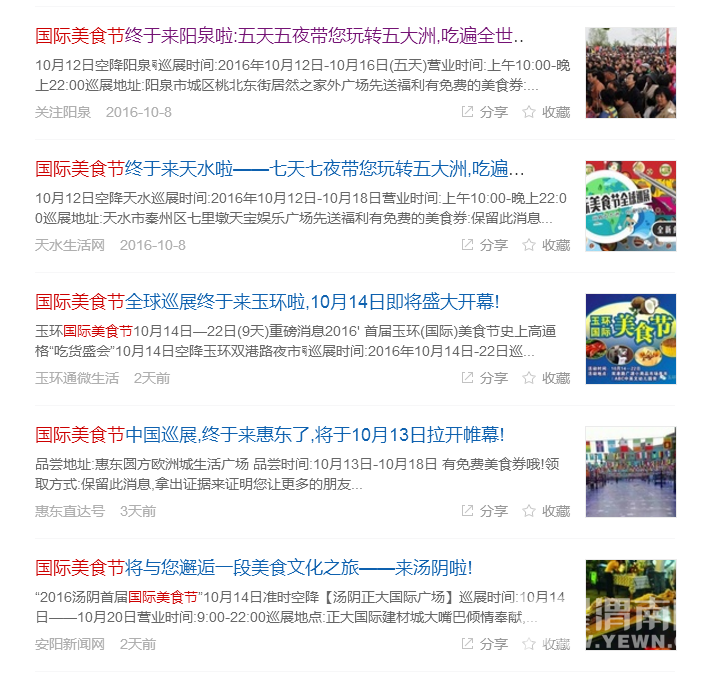This screenshot has height=677, width=711.
Task: Tap 收藏 on the 关注阳泉 result
Action: point(546,112)
